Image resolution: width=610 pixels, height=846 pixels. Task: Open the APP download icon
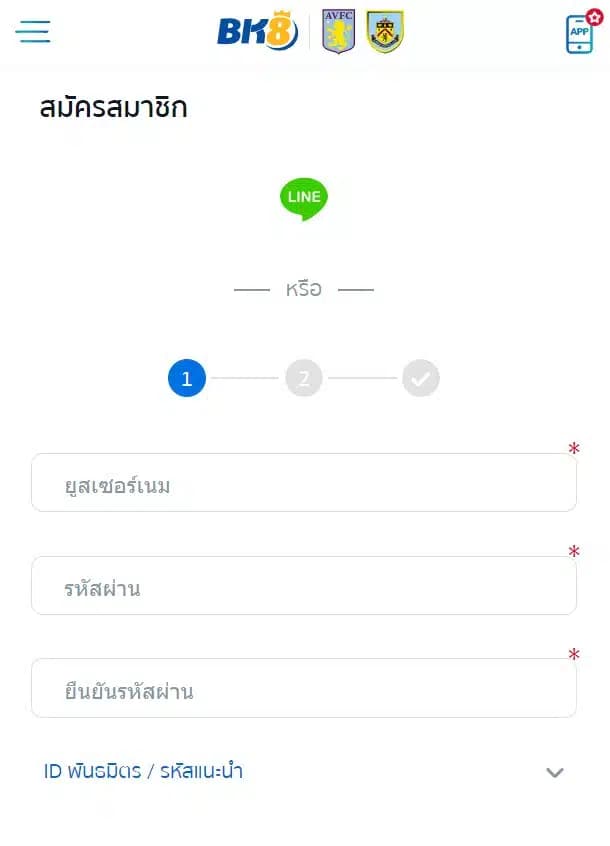580,34
